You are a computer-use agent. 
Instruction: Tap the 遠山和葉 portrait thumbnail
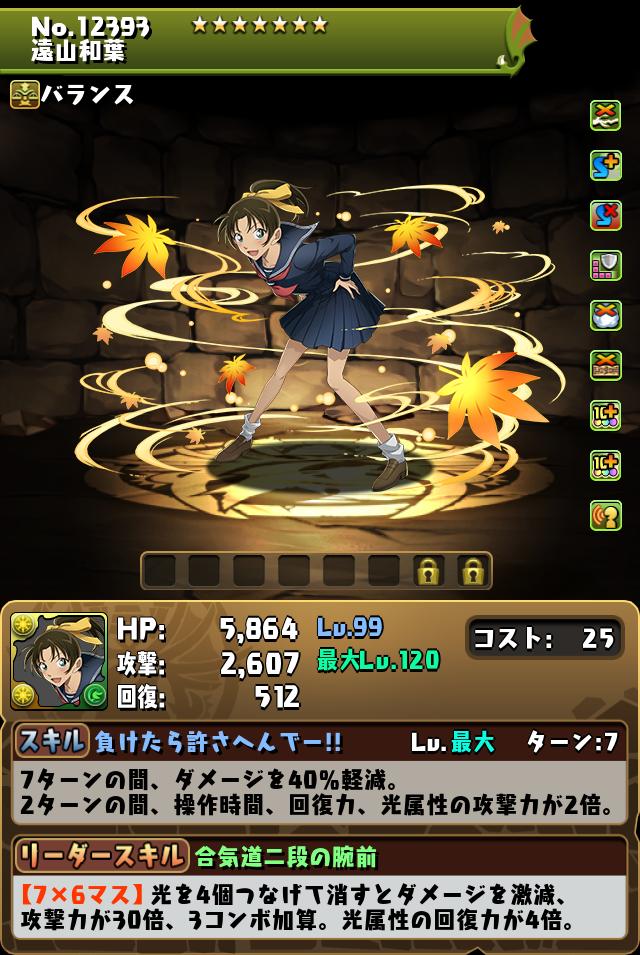click(59, 661)
